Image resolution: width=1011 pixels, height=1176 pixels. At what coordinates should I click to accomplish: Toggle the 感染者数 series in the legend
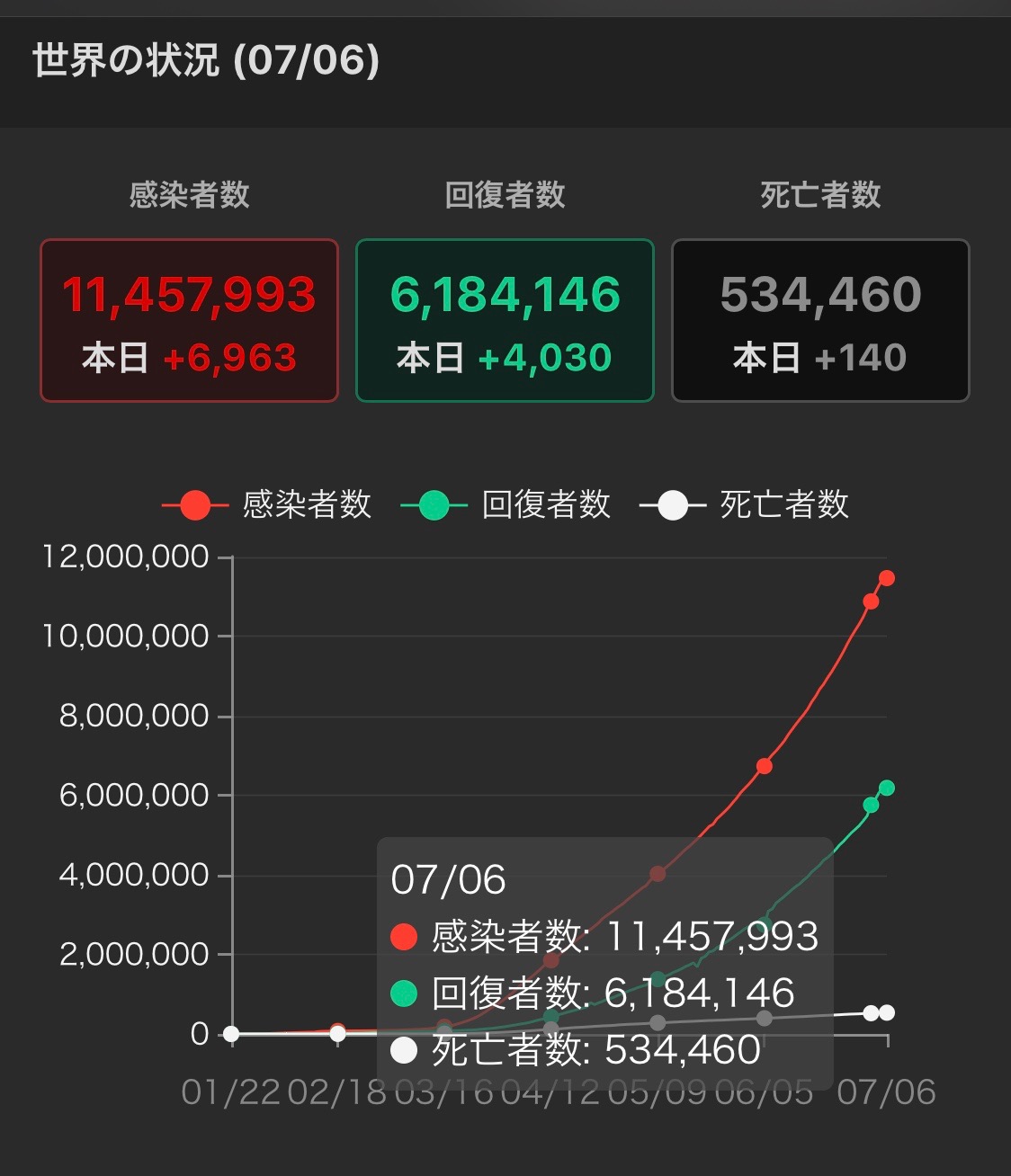click(x=266, y=505)
